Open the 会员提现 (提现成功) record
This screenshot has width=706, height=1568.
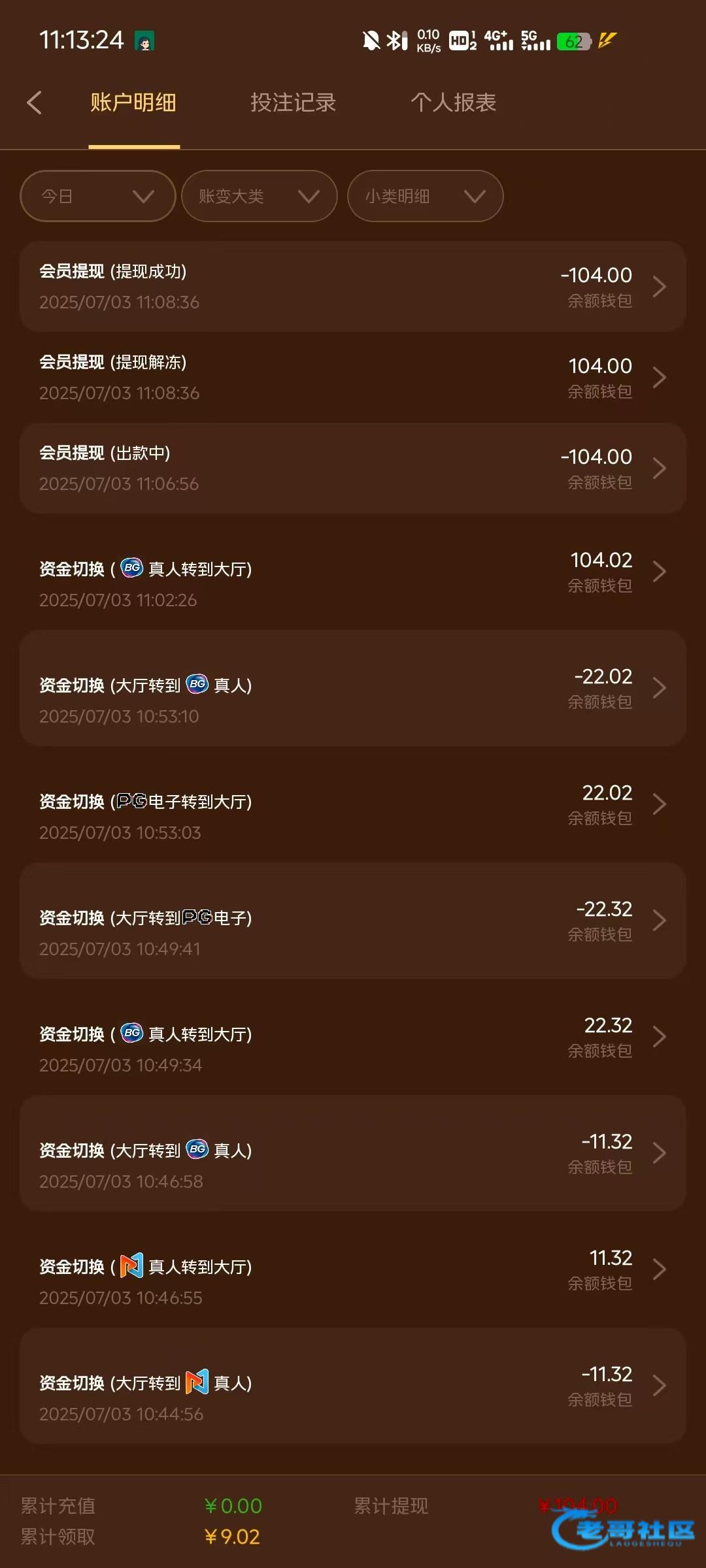click(x=353, y=287)
